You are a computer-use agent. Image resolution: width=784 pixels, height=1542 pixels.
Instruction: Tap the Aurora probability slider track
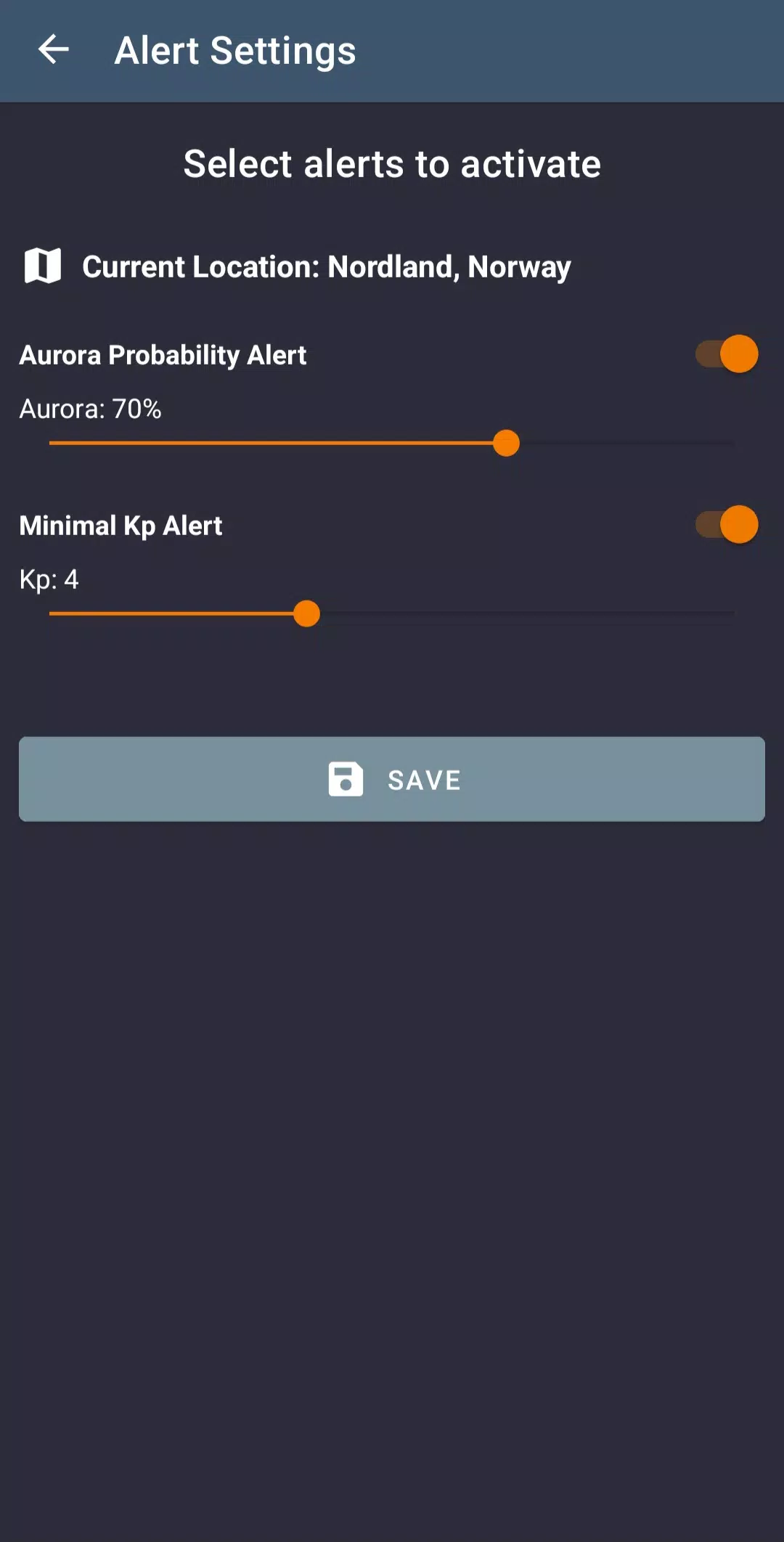(392, 443)
